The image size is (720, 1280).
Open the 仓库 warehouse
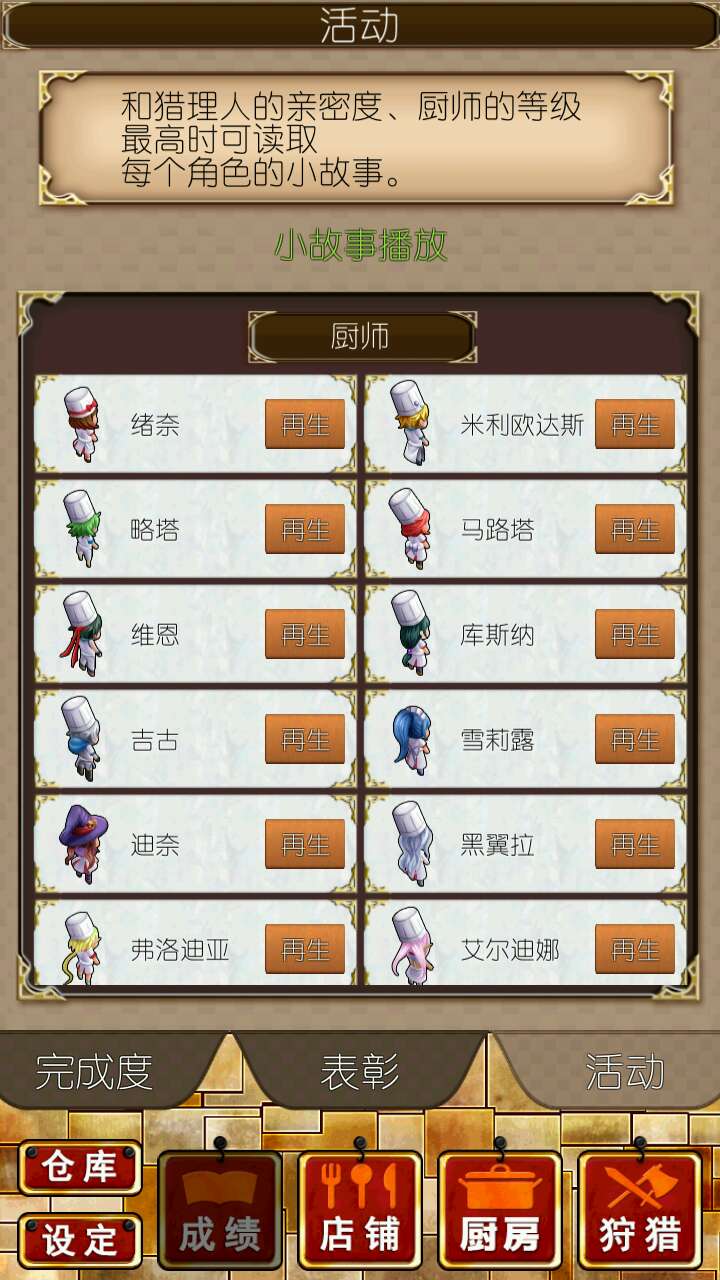tap(80, 1168)
